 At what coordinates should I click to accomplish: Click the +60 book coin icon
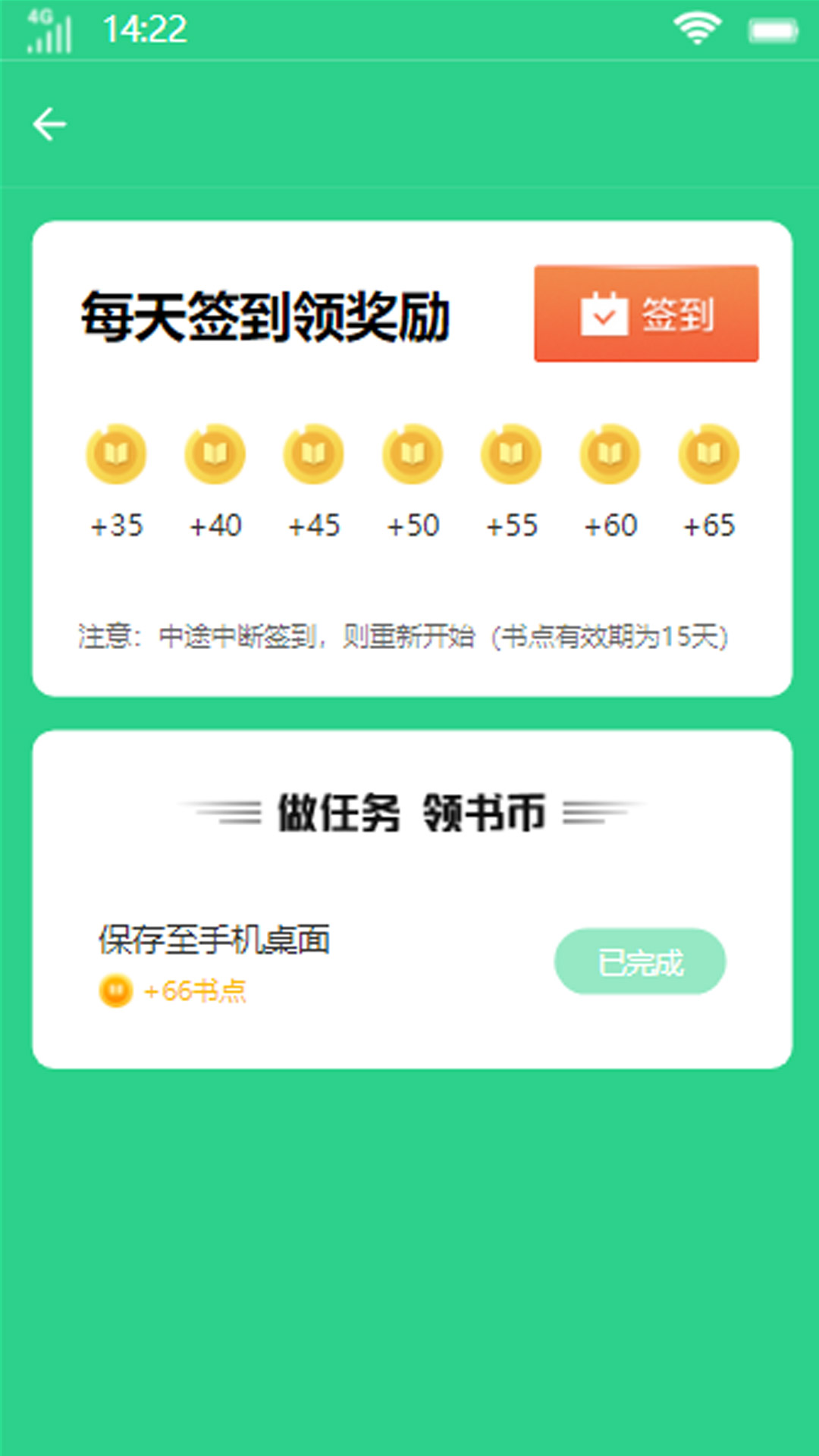point(609,454)
